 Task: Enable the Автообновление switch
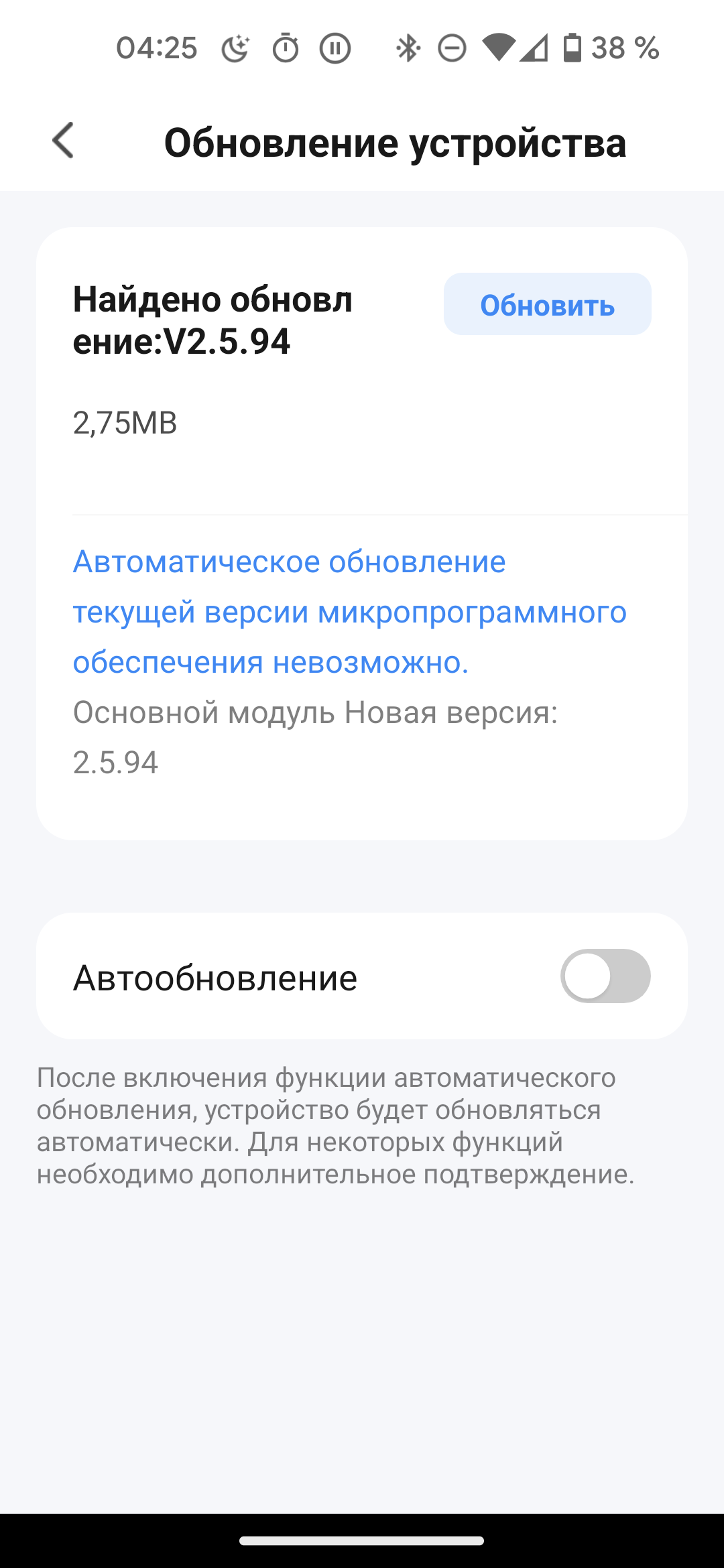(x=605, y=976)
